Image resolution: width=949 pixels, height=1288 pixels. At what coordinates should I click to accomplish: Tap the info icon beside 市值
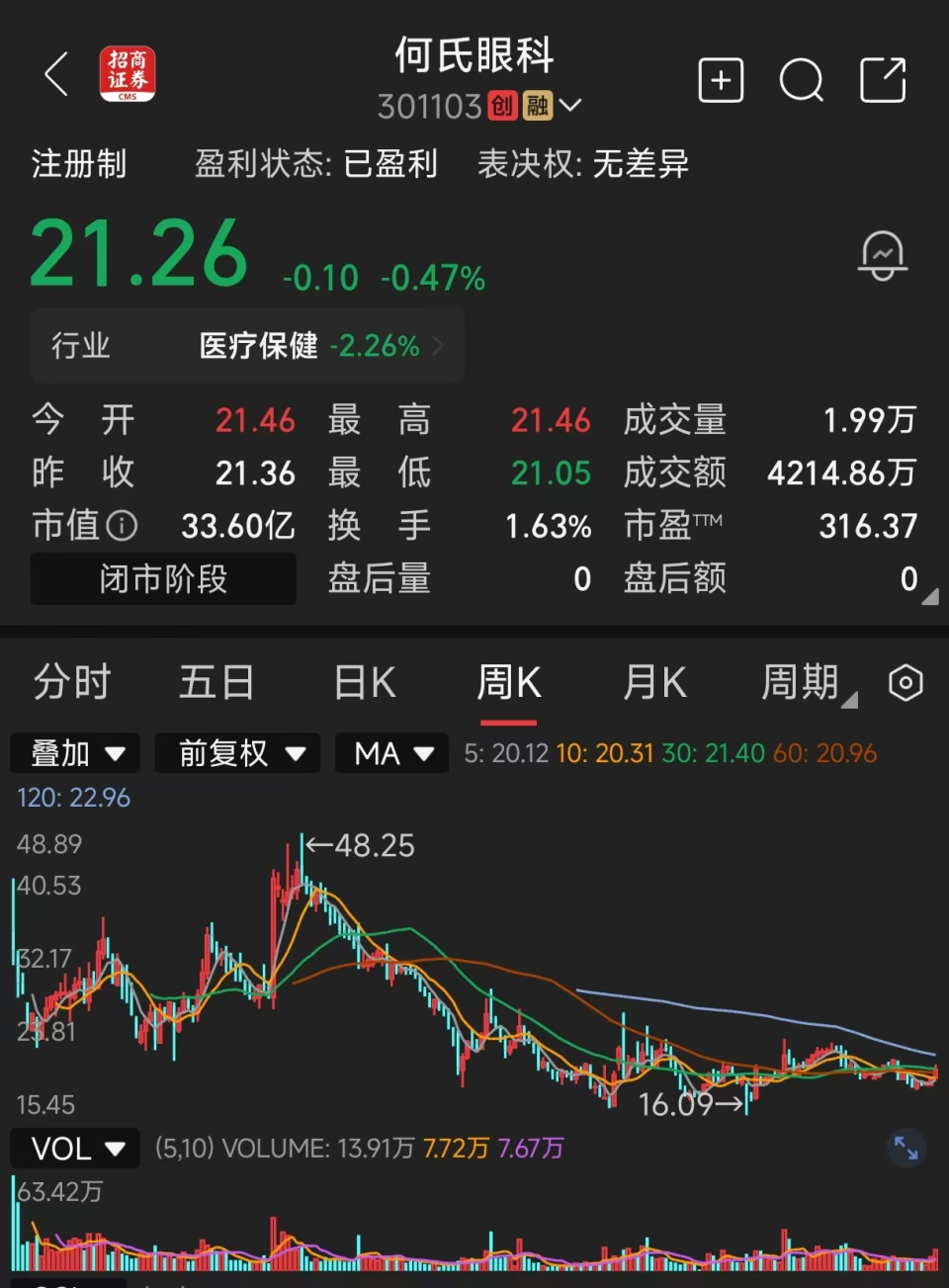click(x=121, y=526)
